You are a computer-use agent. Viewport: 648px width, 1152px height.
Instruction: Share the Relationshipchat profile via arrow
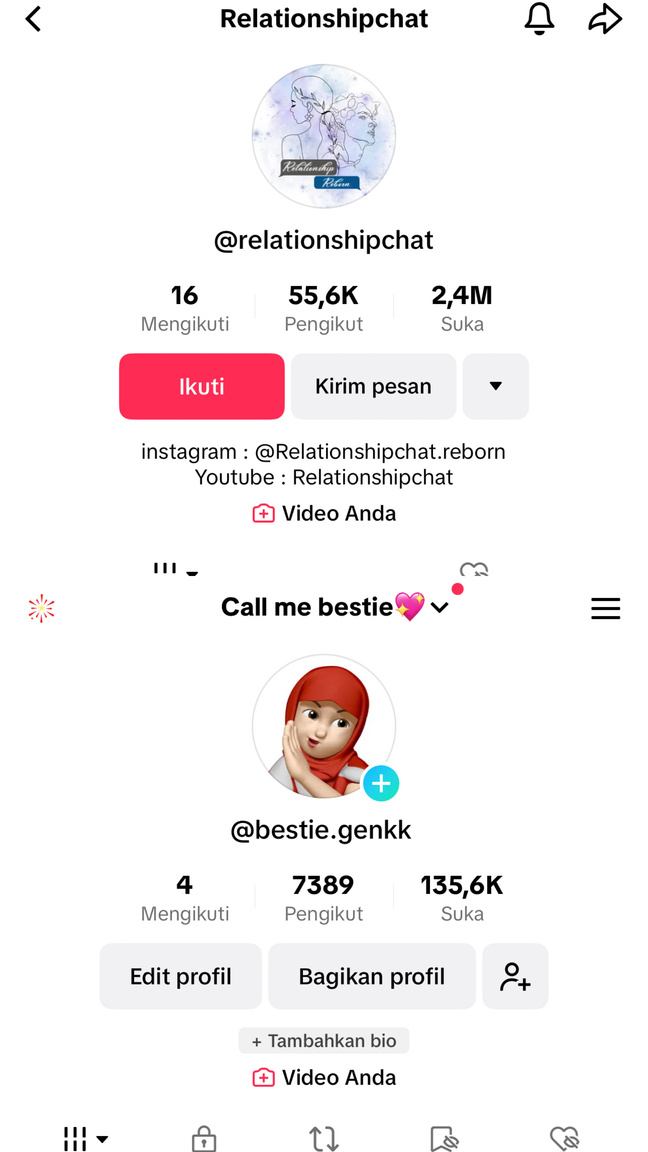point(605,19)
